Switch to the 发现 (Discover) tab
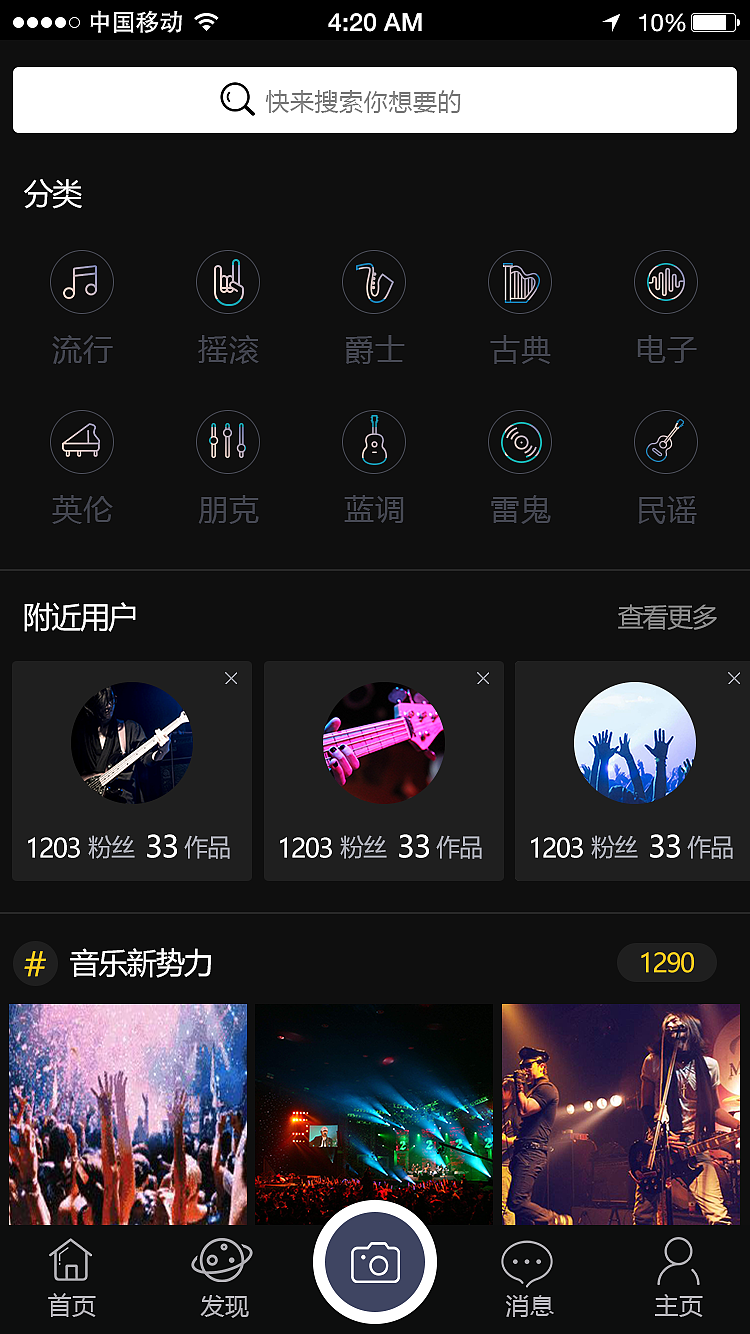Viewport: 750px width, 1334px height. point(222,1275)
